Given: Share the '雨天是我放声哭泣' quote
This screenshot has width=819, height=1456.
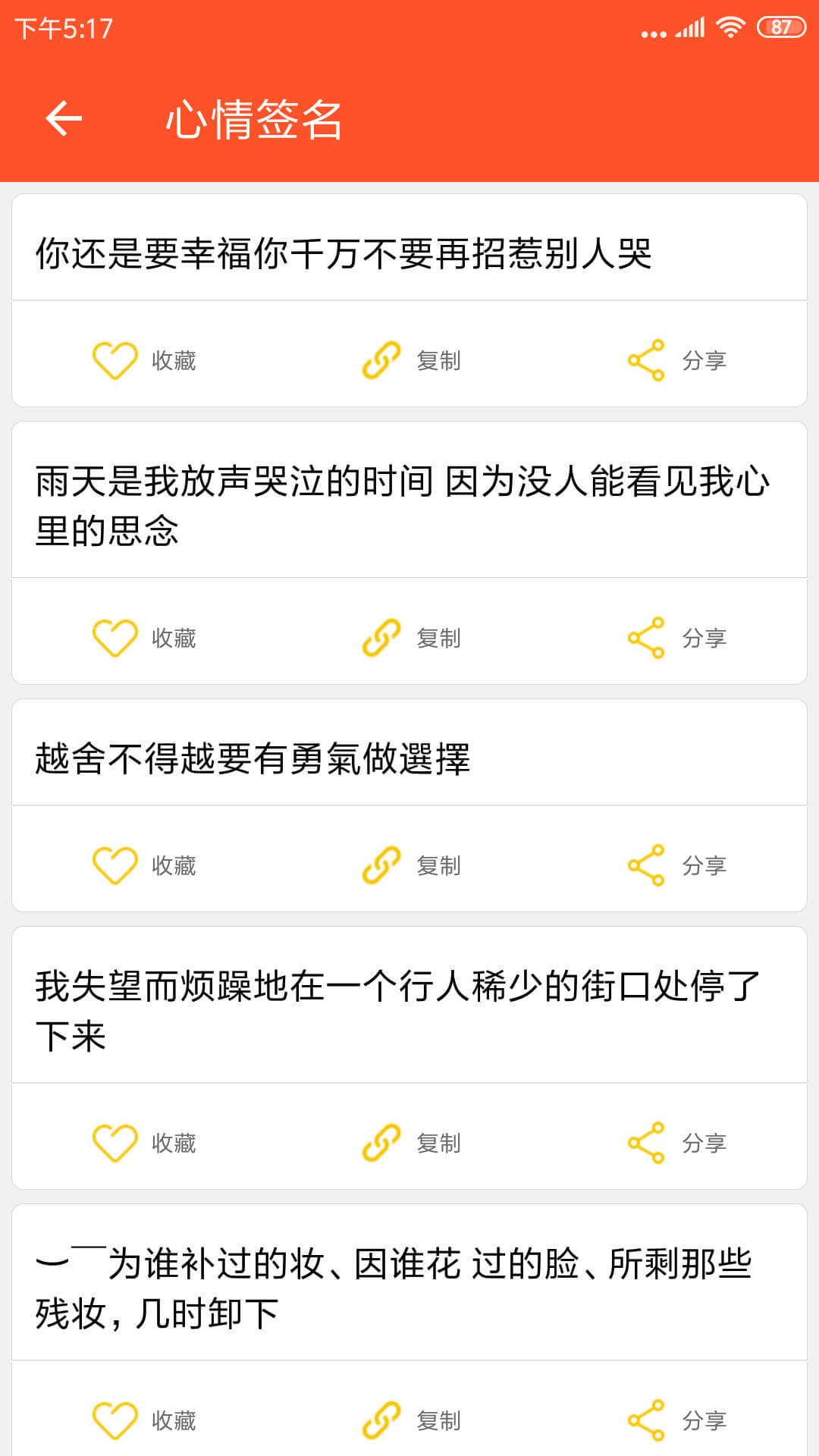Looking at the screenshot, I should [x=676, y=638].
